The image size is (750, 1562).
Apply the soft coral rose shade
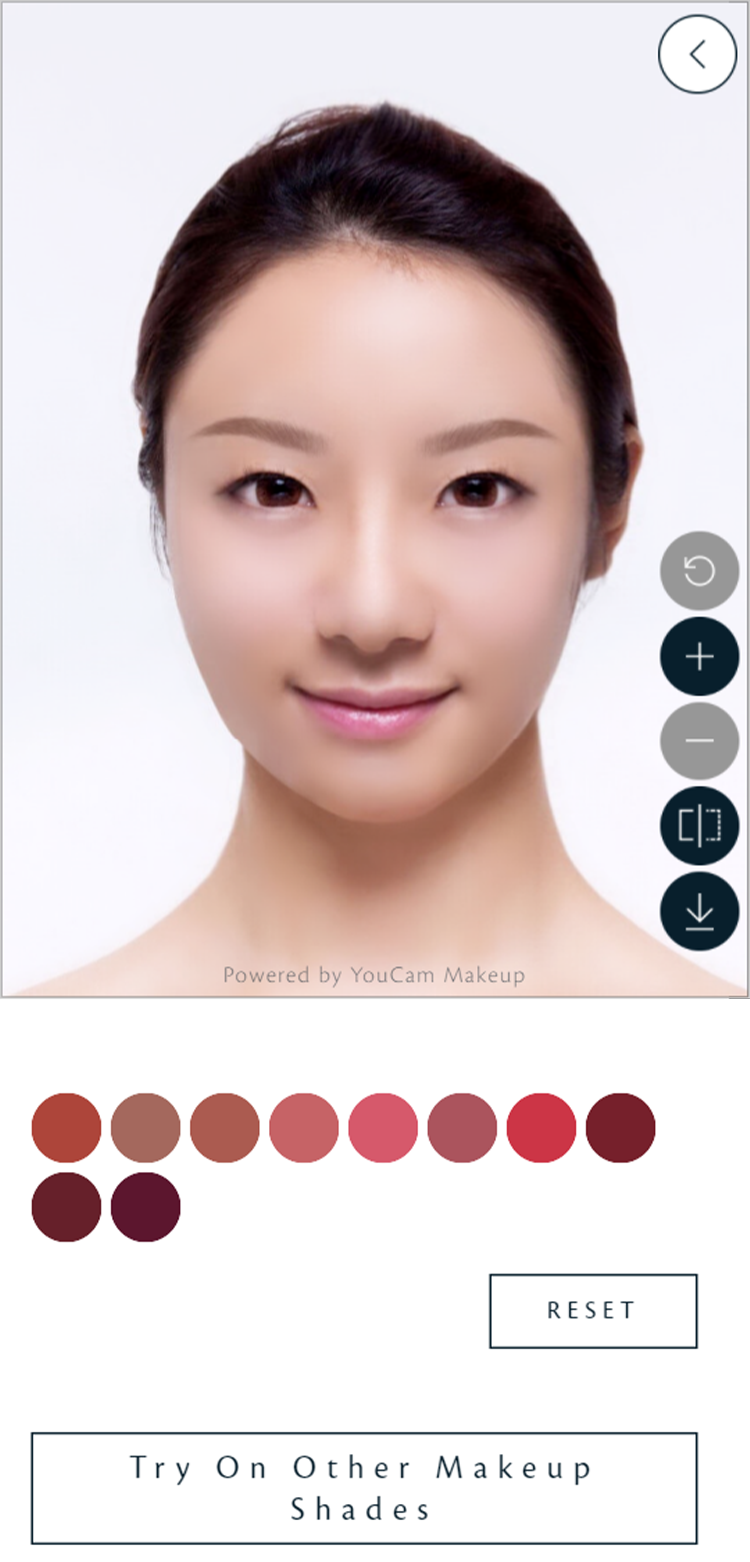304,1128
